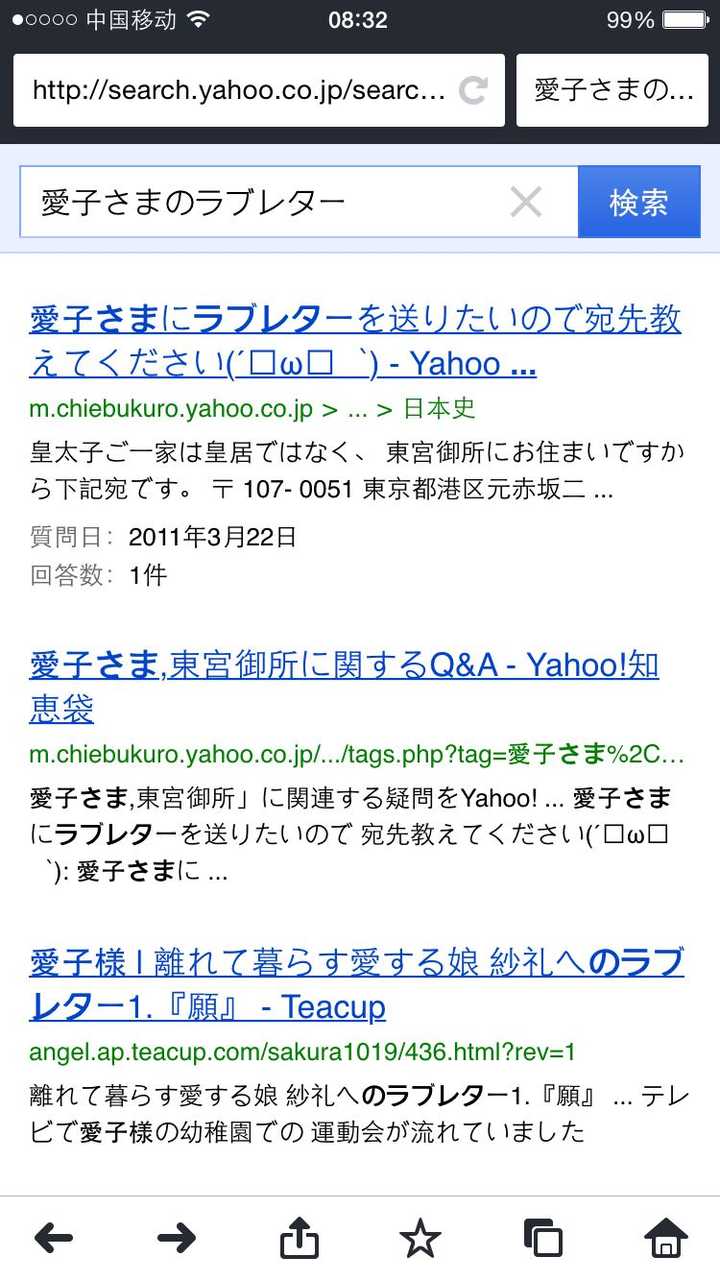Open the Teacup result 愛子様 l 離れて暮らす愛する娘

pos(356,985)
